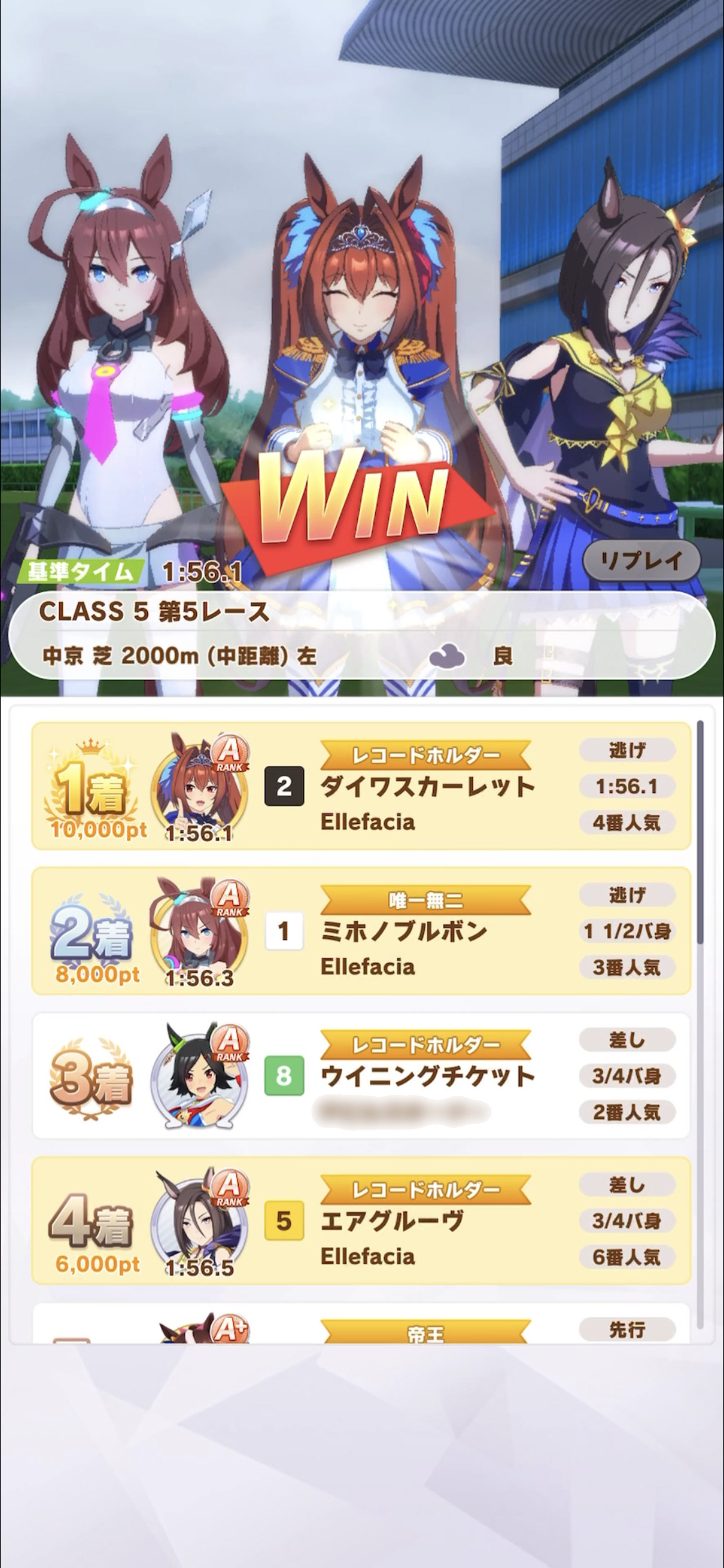The height and width of the screenshot is (1568, 724).
Task: Tap the リプレイ replay button
Action: coord(641,560)
